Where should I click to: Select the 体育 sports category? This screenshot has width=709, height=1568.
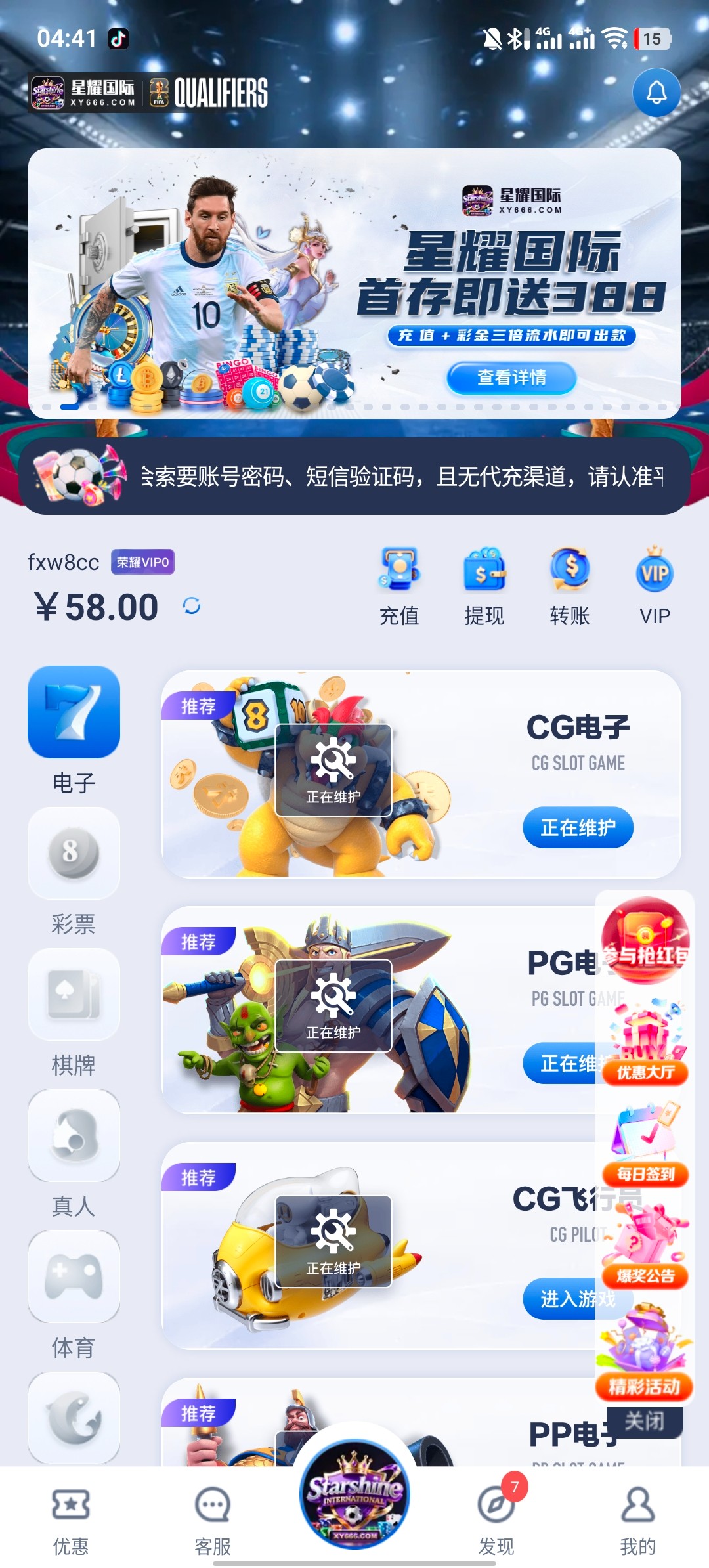(74, 1294)
